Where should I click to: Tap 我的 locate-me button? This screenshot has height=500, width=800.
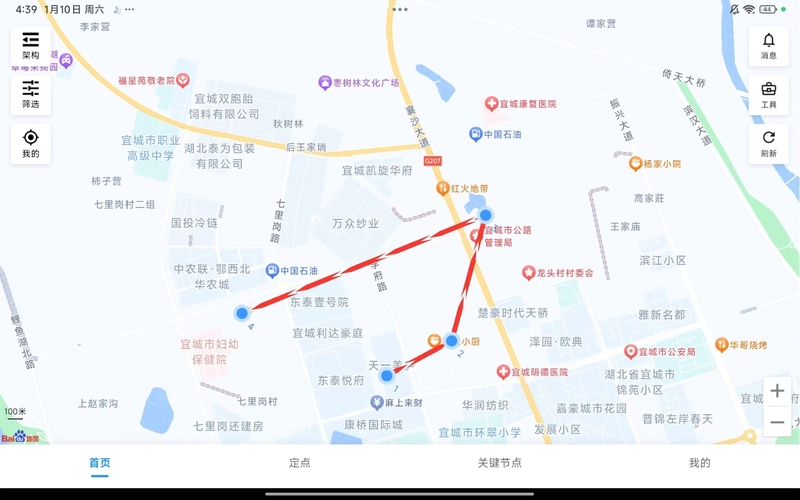click(x=31, y=143)
